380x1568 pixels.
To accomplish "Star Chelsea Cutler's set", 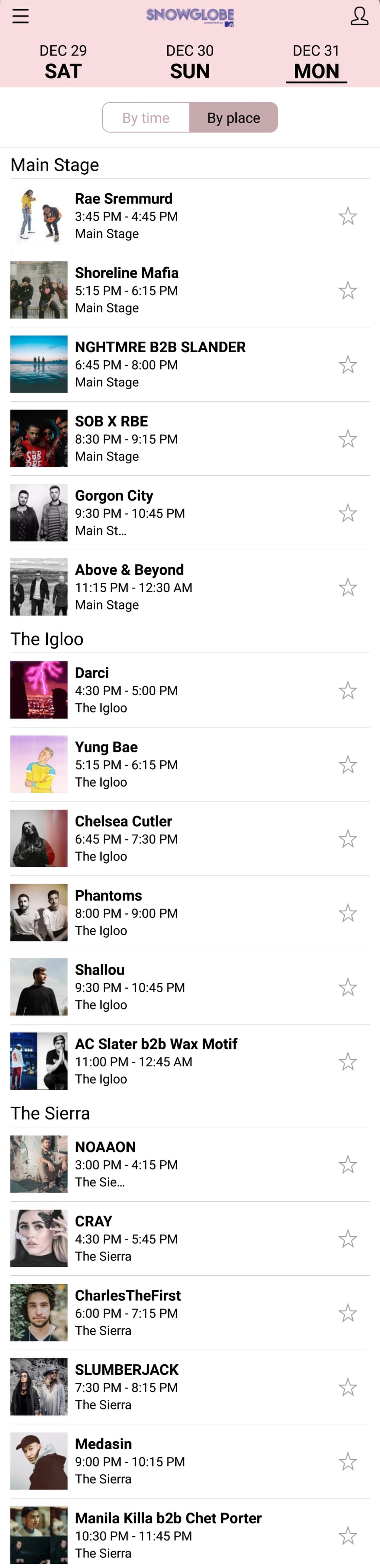I will (x=348, y=839).
